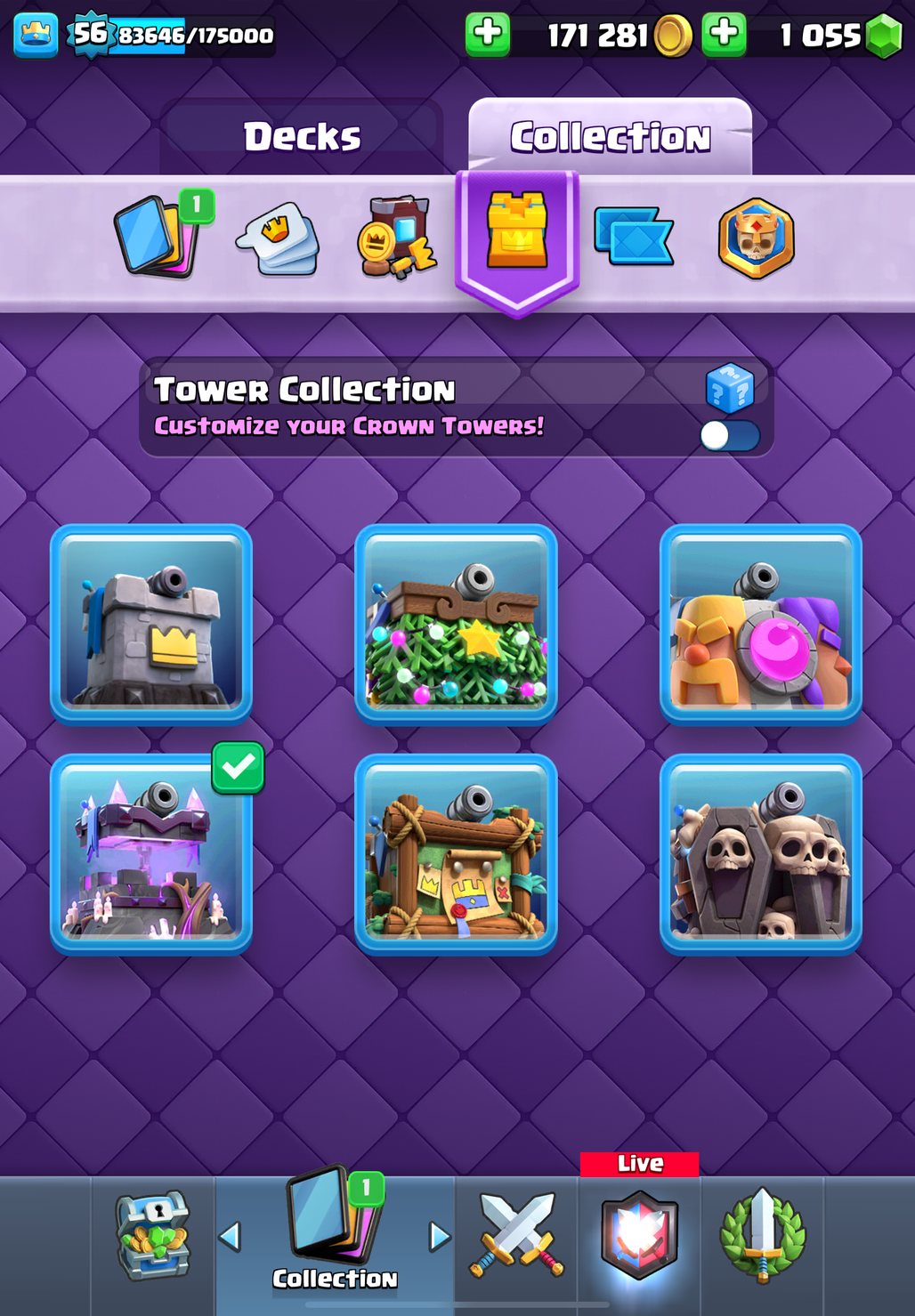This screenshot has width=915, height=1316.
Task: Open the events sword wreath tab
Action: [x=762, y=1237]
